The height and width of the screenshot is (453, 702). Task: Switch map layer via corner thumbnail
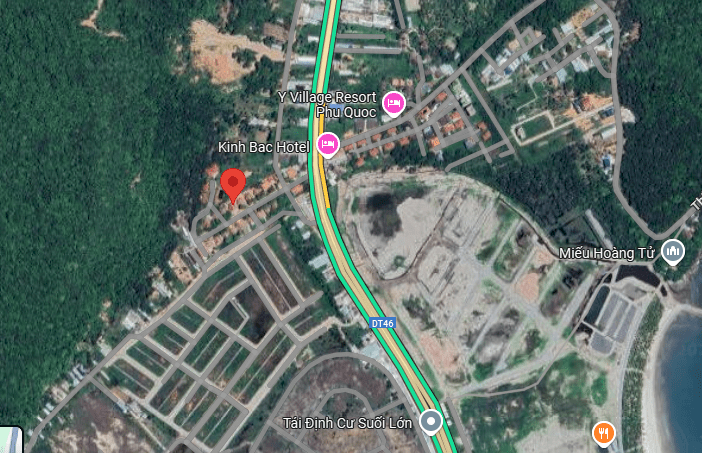[9, 440]
